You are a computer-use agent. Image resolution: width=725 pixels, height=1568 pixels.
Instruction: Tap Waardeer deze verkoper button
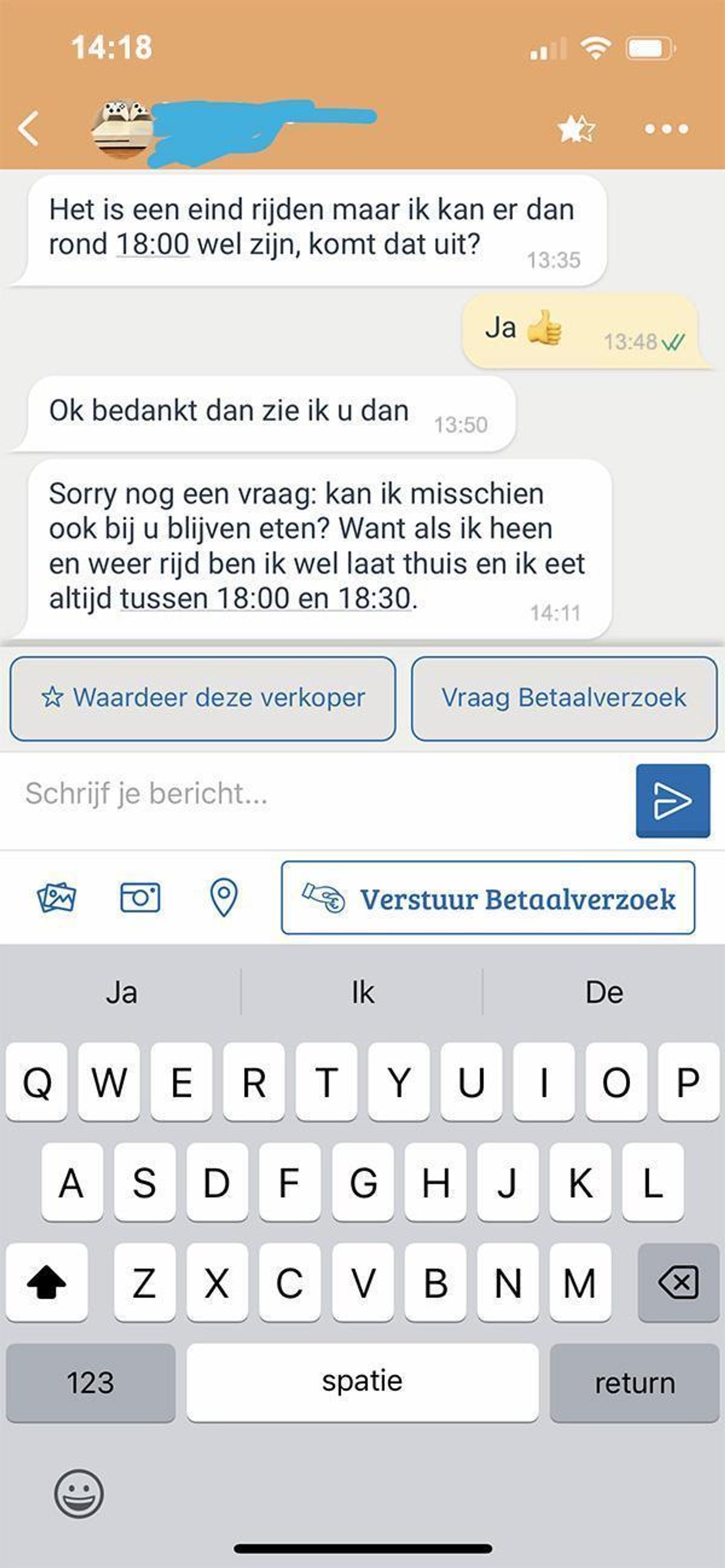click(x=203, y=698)
